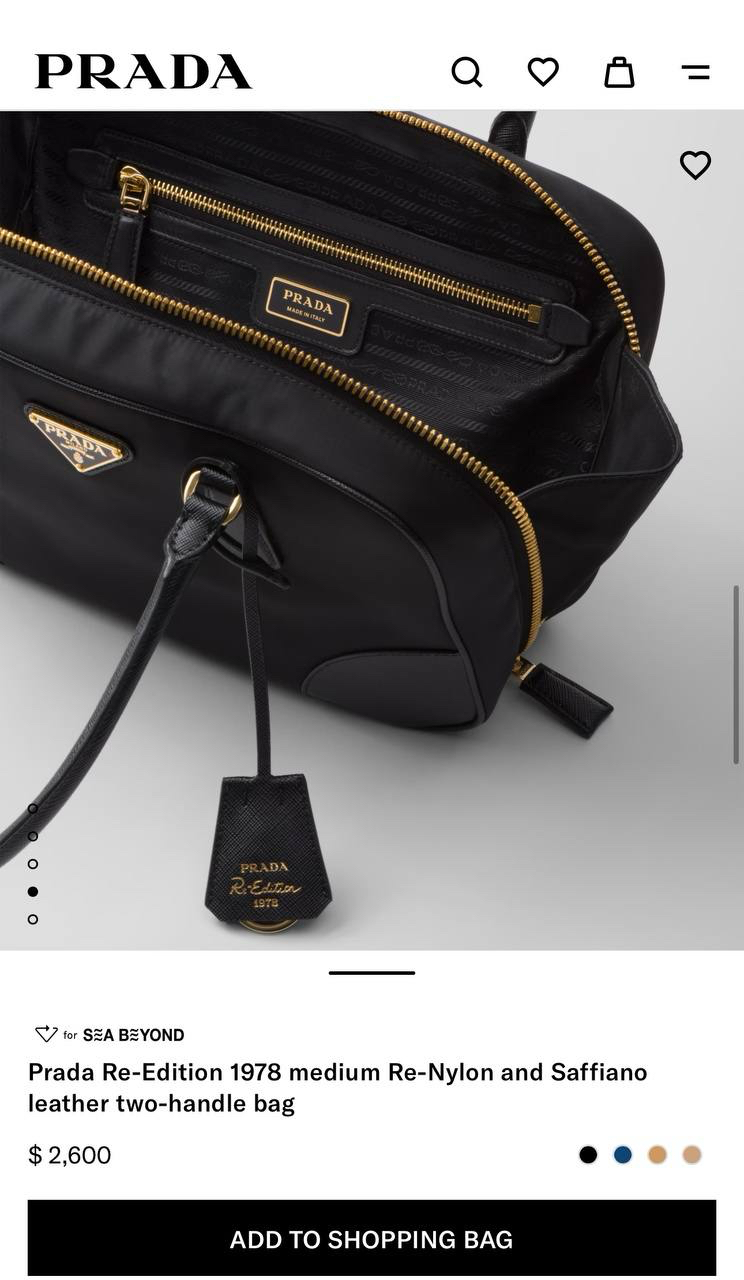The height and width of the screenshot is (1280, 744).
Task: Open the wishlist from the top bar
Action: coord(542,71)
